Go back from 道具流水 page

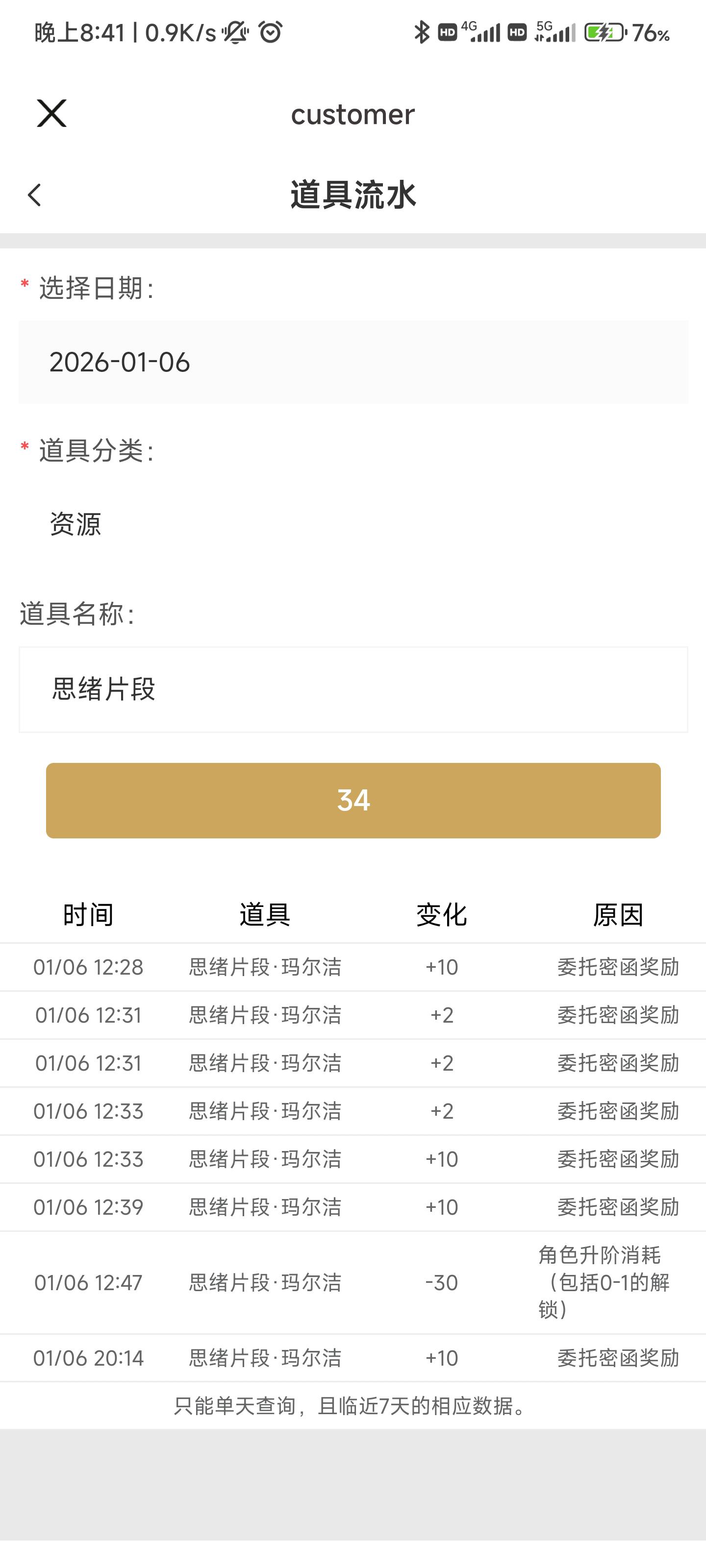tap(35, 196)
